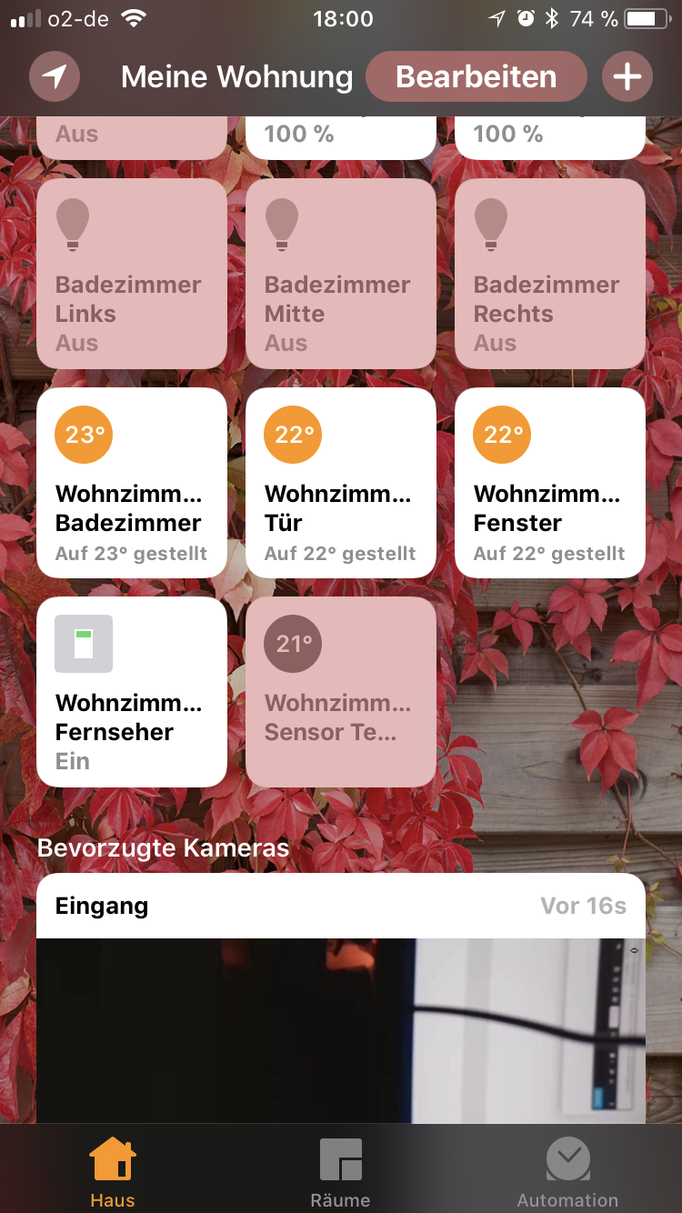Tap the location arrow icon
This screenshot has width=682, height=1213.
[55, 77]
